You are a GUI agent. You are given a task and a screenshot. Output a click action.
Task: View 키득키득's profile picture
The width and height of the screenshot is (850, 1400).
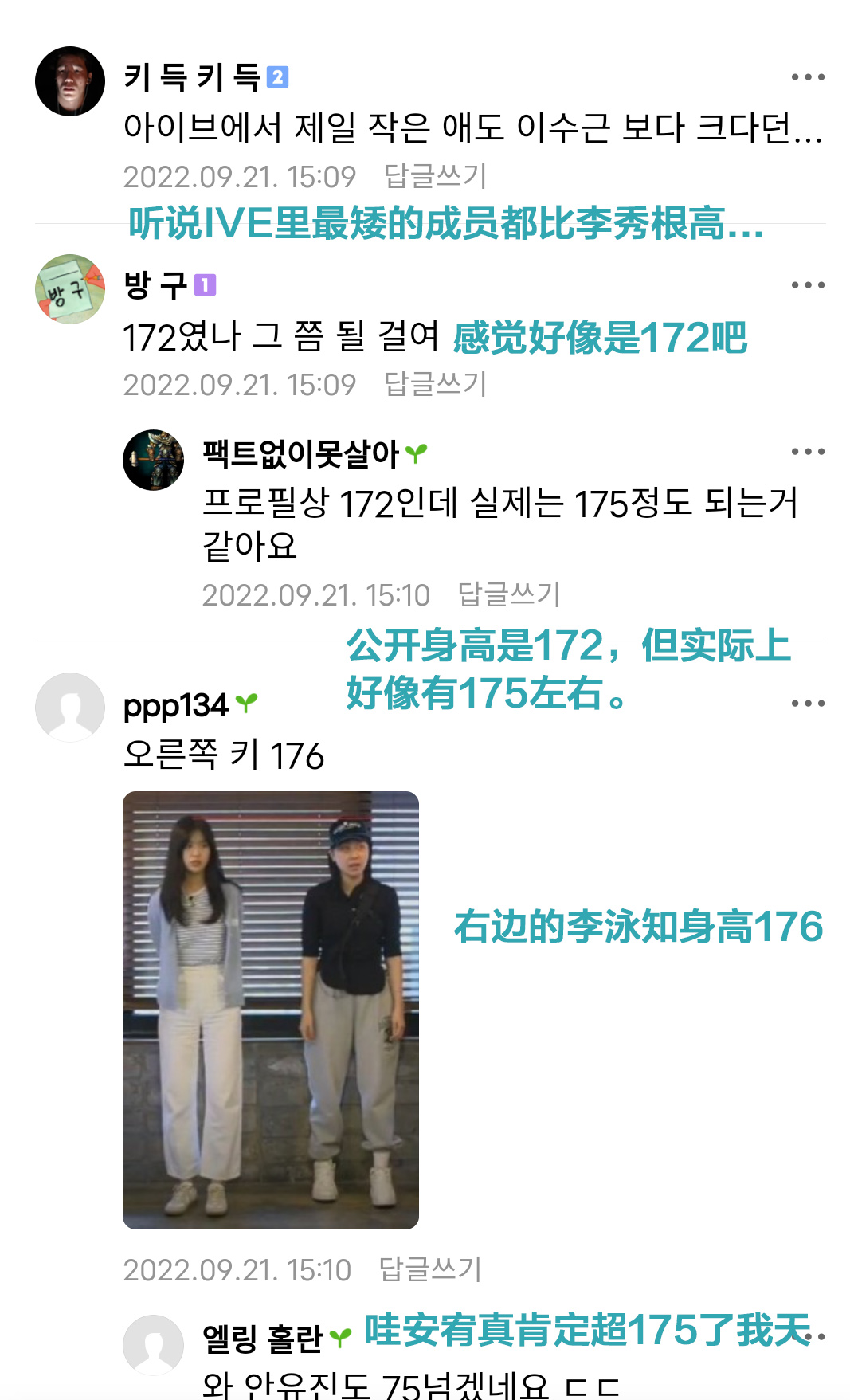70,81
